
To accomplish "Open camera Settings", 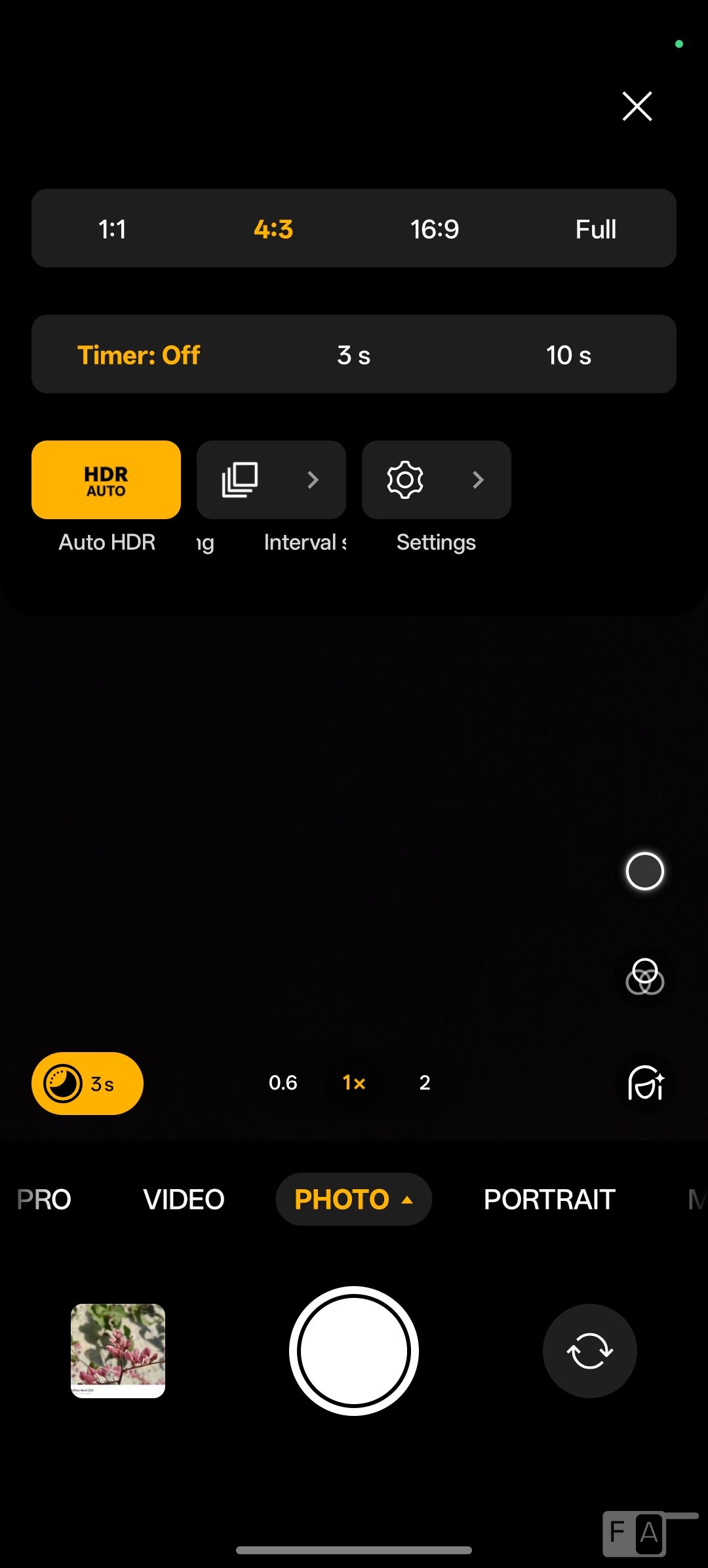I will [436, 480].
